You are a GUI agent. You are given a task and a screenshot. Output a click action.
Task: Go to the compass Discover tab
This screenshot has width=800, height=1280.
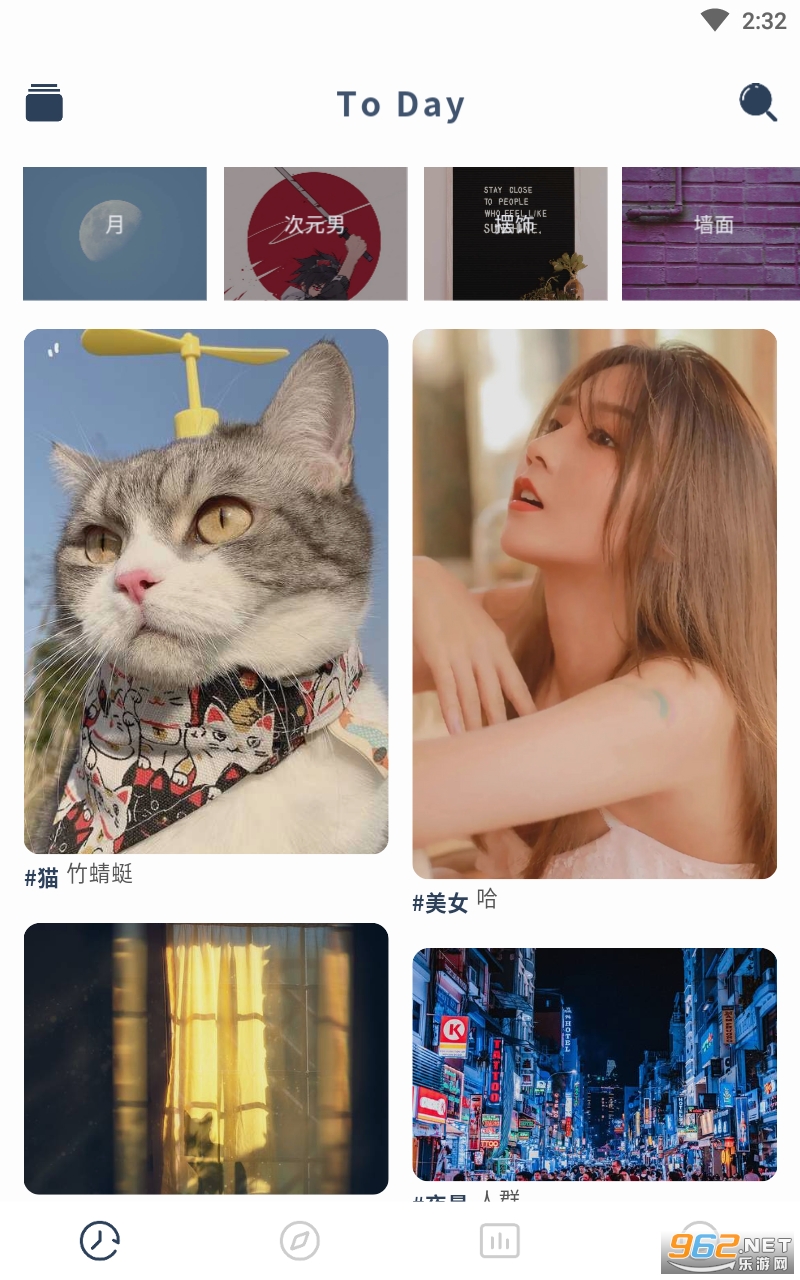300,1241
